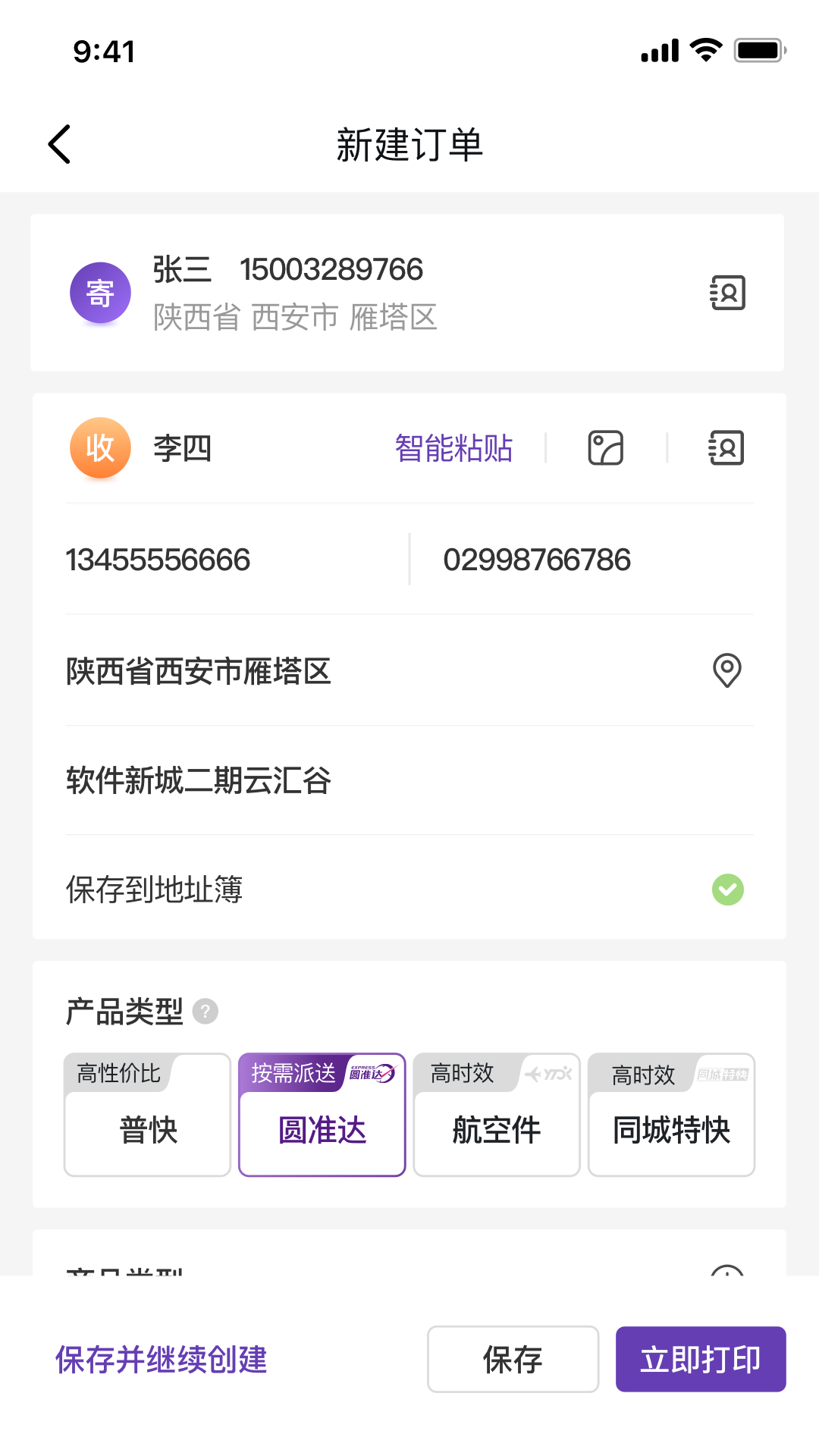Tap the 寄 sender avatar icon
819x1456 pixels.
point(100,292)
